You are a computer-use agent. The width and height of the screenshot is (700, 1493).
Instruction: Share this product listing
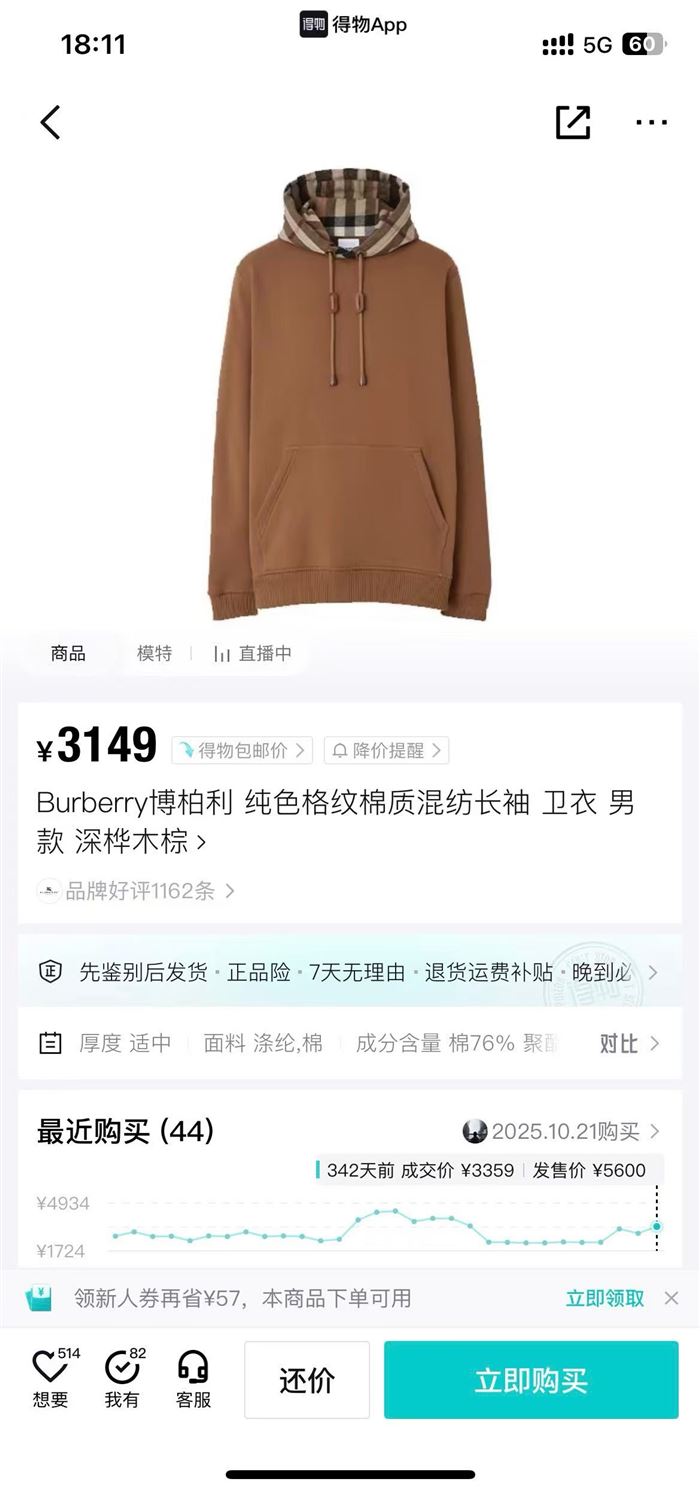tap(573, 122)
